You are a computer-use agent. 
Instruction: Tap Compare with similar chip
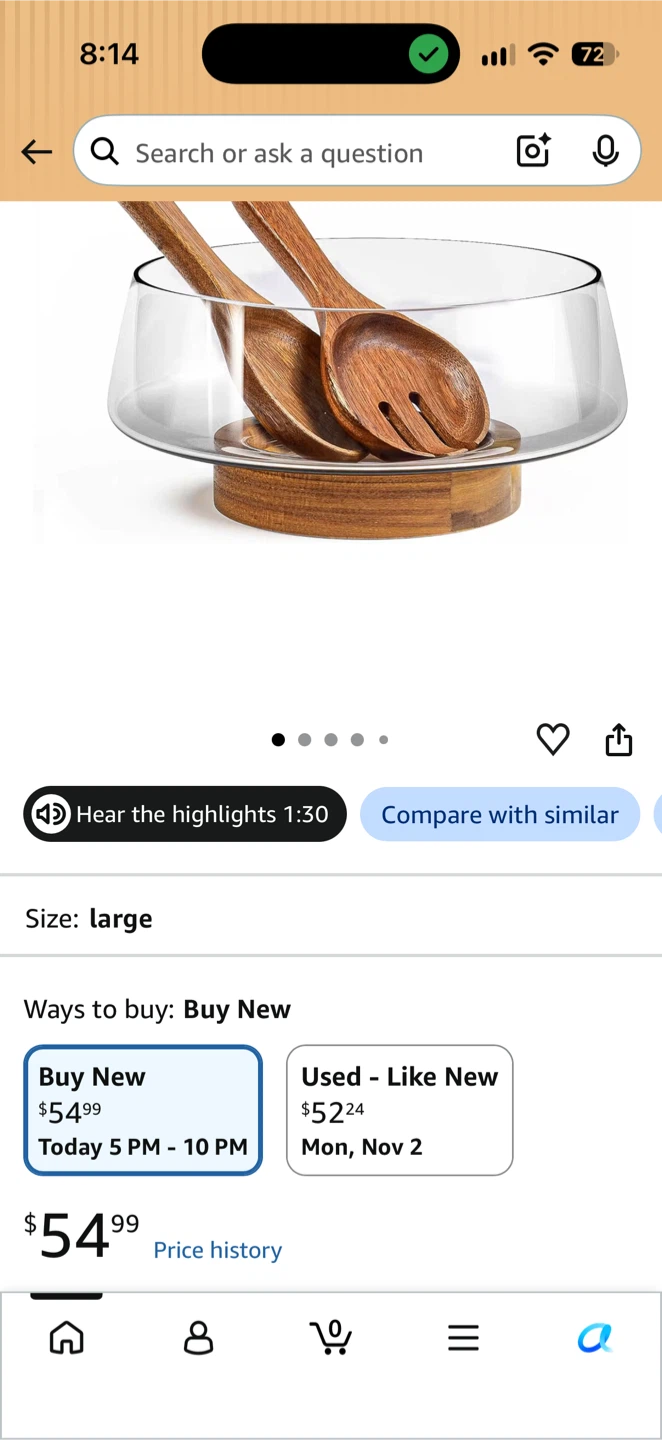coord(500,814)
